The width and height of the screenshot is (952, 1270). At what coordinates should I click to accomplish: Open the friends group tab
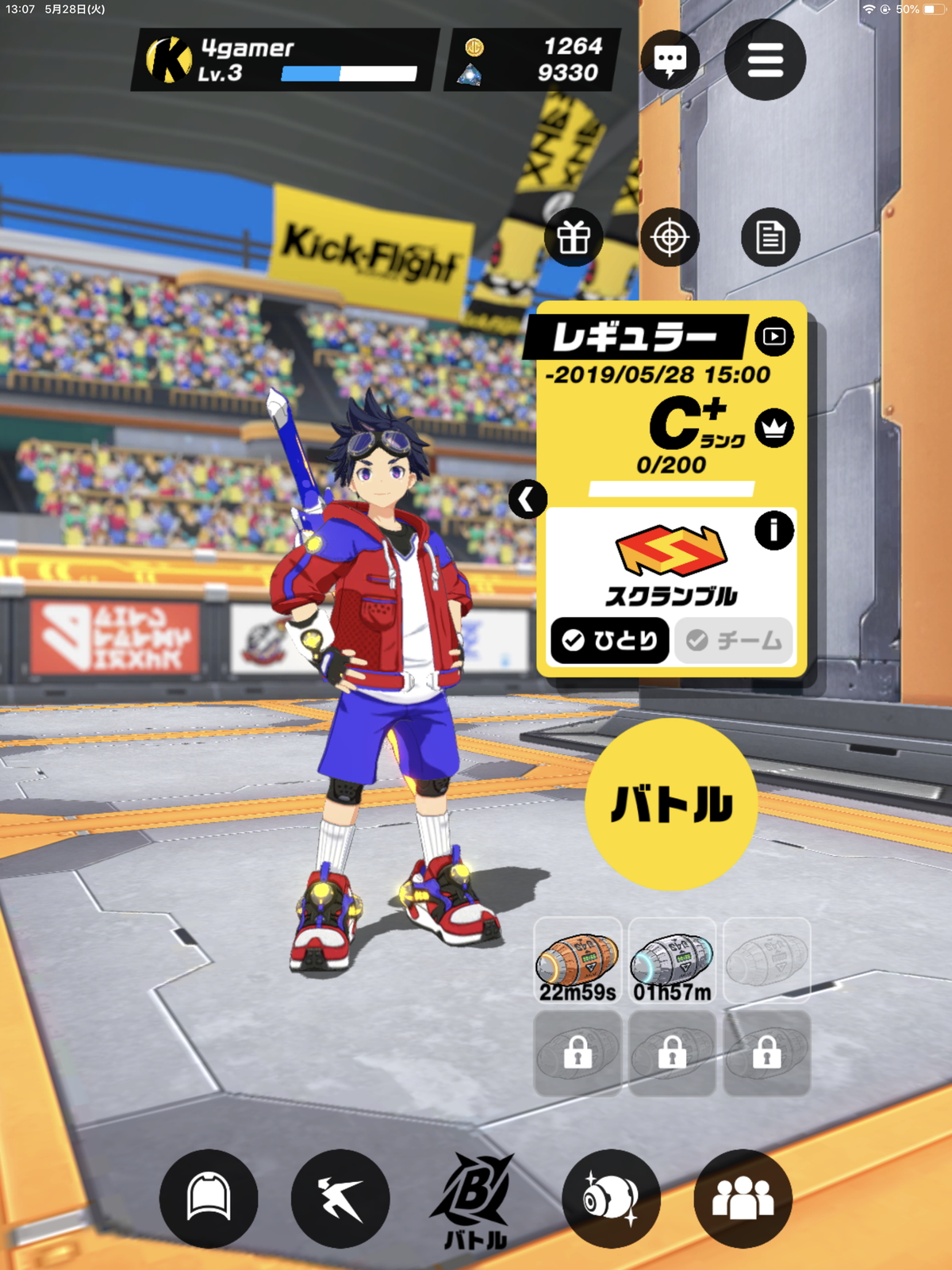(x=743, y=1198)
